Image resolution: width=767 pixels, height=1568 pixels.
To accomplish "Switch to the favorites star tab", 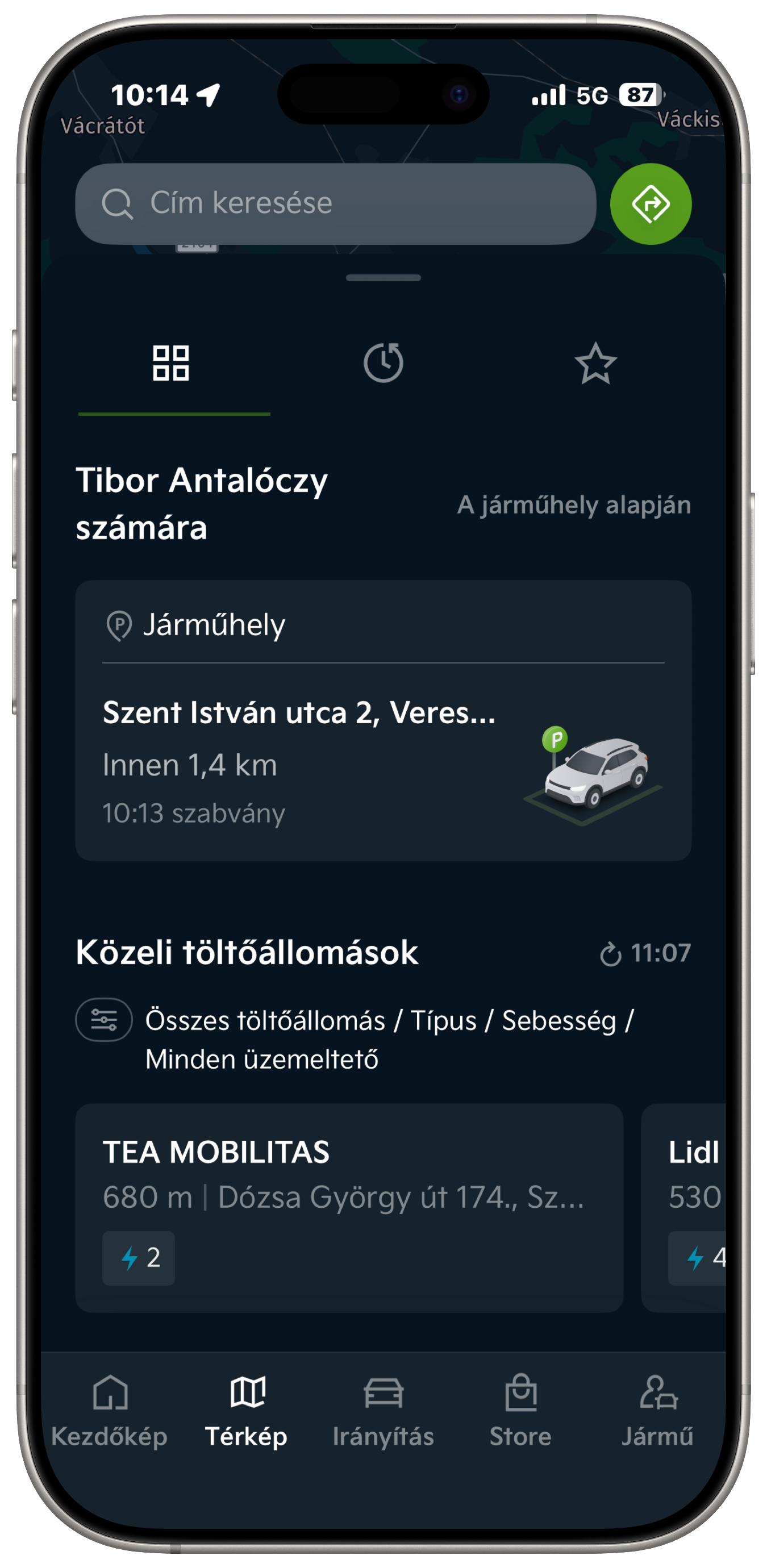I will click(595, 364).
